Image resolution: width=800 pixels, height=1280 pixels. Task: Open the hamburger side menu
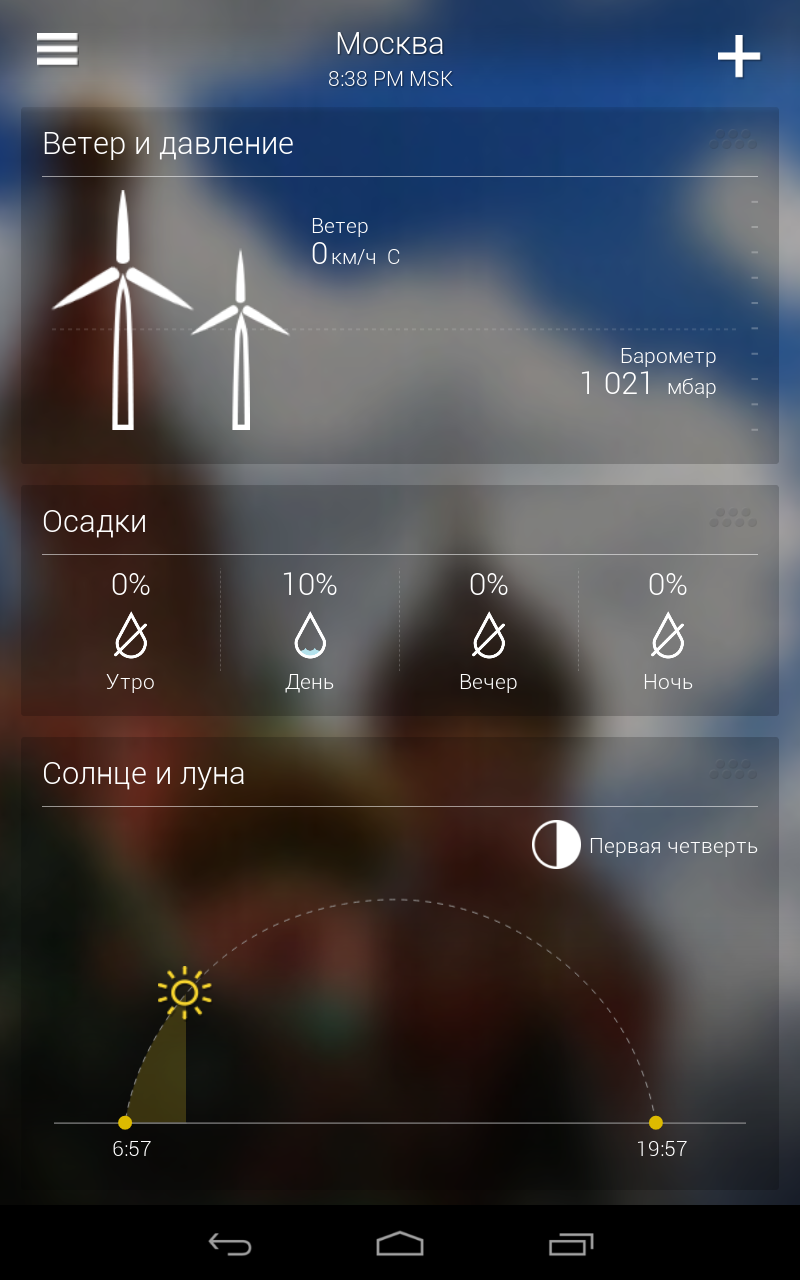[57, 49]
